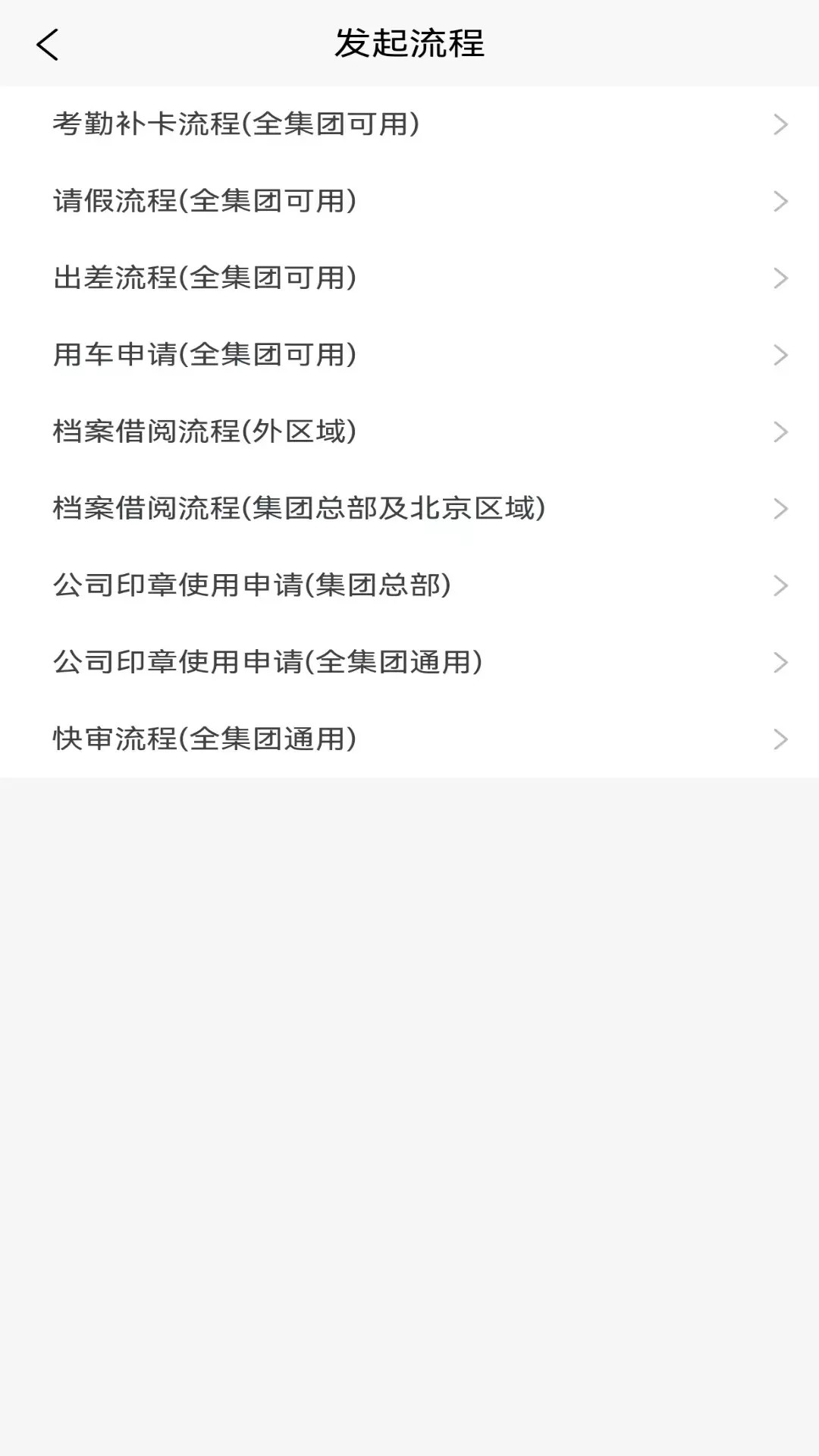The height and width of the screenshot is (1456, 819).
Task: Open 请假流程(全集团可用)
Action: point(409,201)
